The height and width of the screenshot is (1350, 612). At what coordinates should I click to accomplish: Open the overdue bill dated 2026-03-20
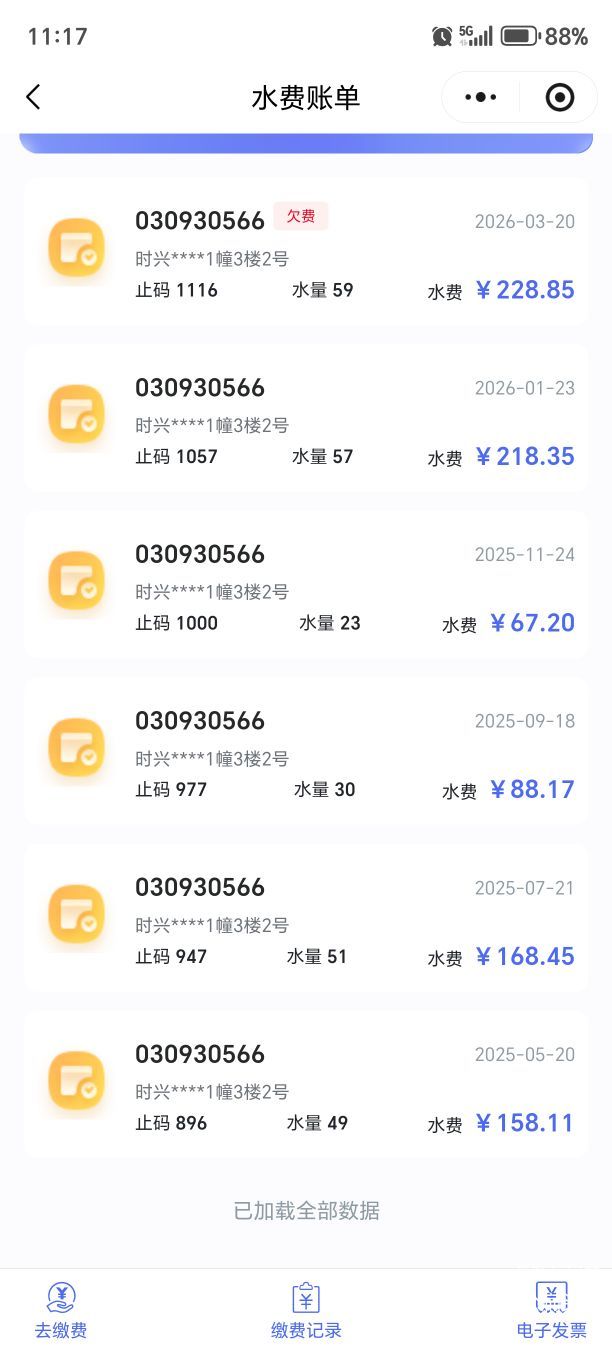tap(305, 252)
